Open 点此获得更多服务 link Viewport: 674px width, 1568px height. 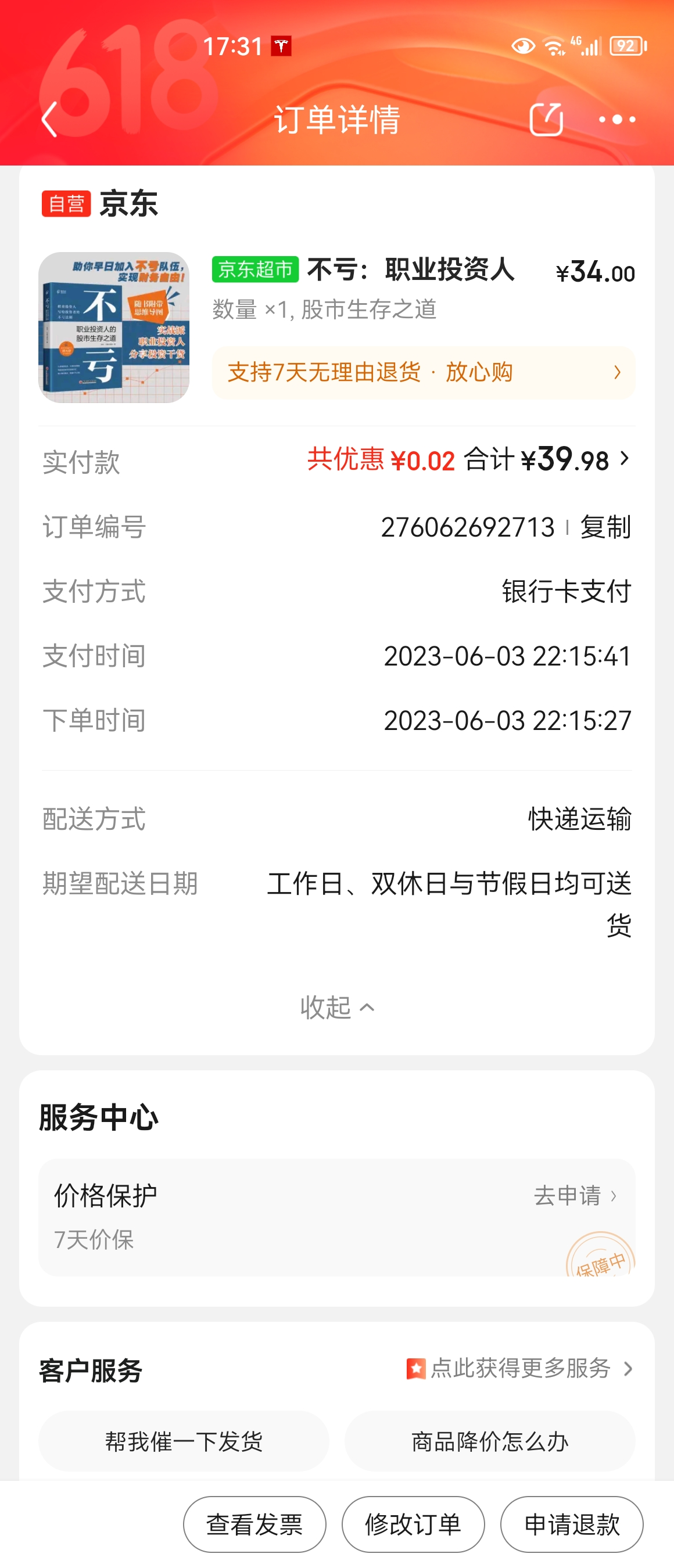coord(521,1368)
